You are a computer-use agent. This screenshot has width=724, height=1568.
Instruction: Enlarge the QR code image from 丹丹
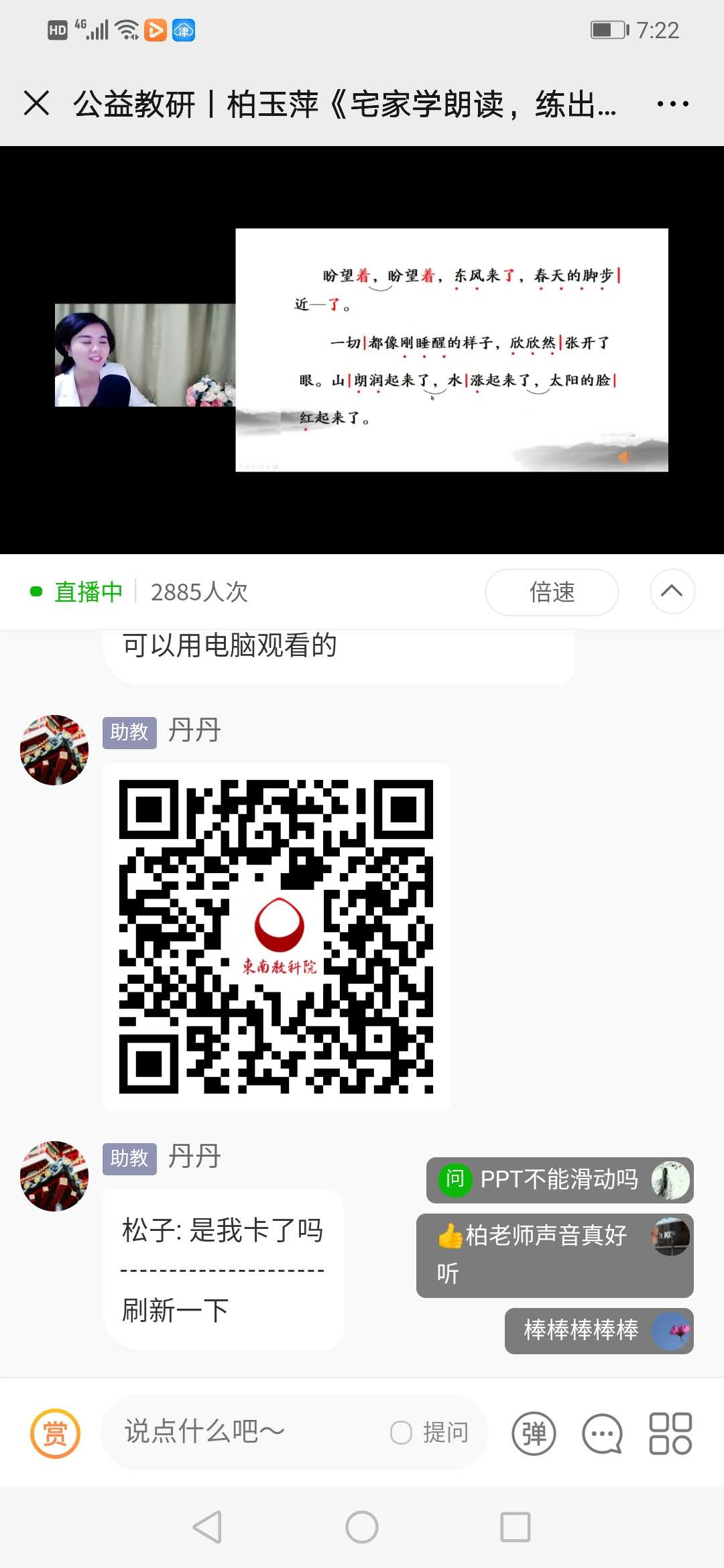(x=276, y=936)
